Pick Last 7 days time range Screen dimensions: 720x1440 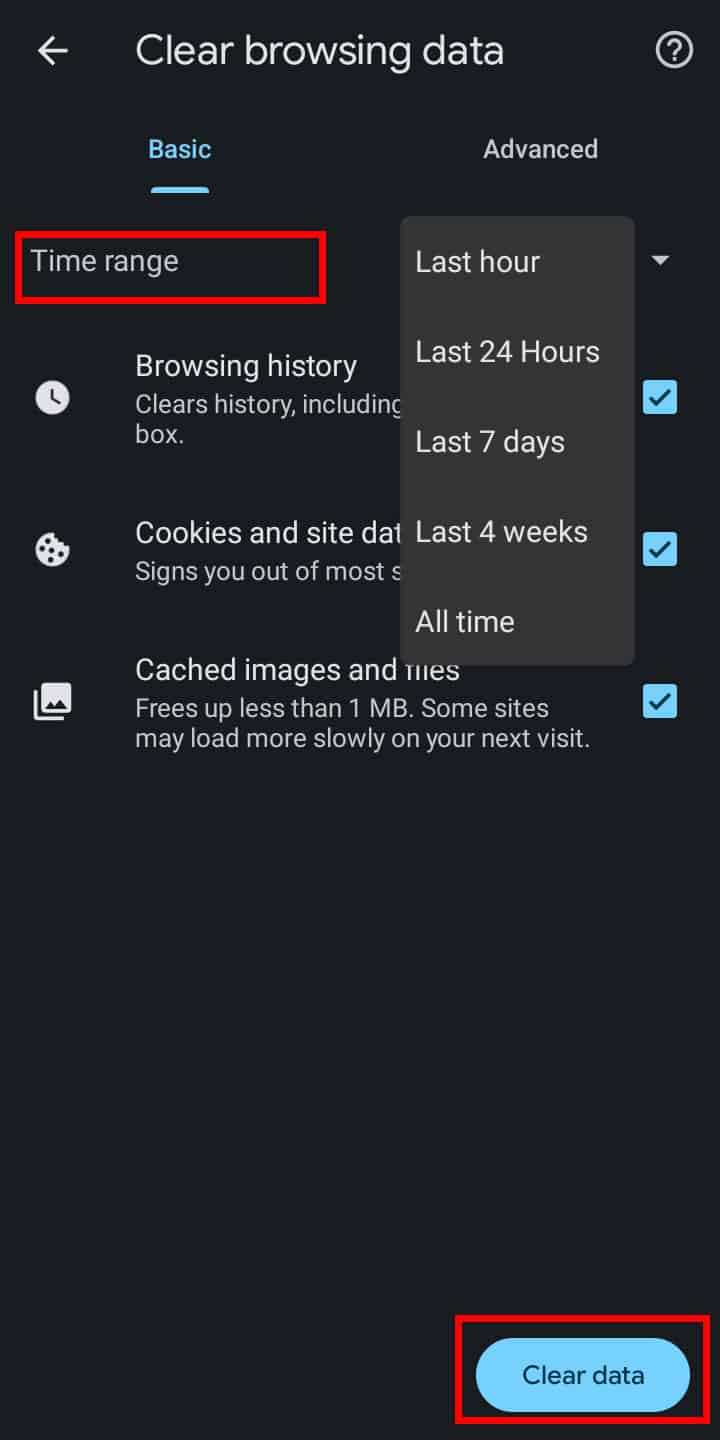[x=517, y=442]
